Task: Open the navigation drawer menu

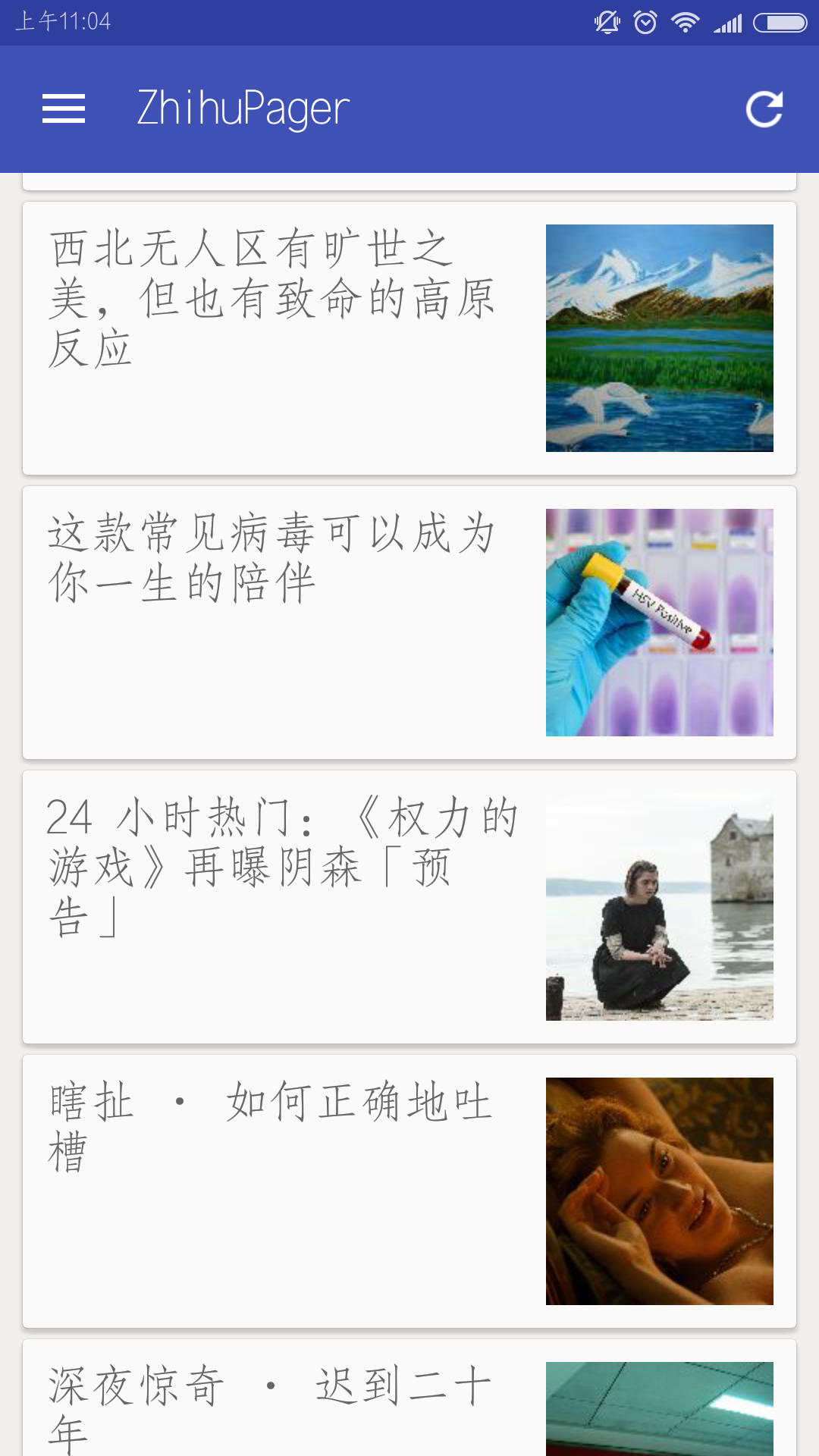Action: tap(64, 109)
